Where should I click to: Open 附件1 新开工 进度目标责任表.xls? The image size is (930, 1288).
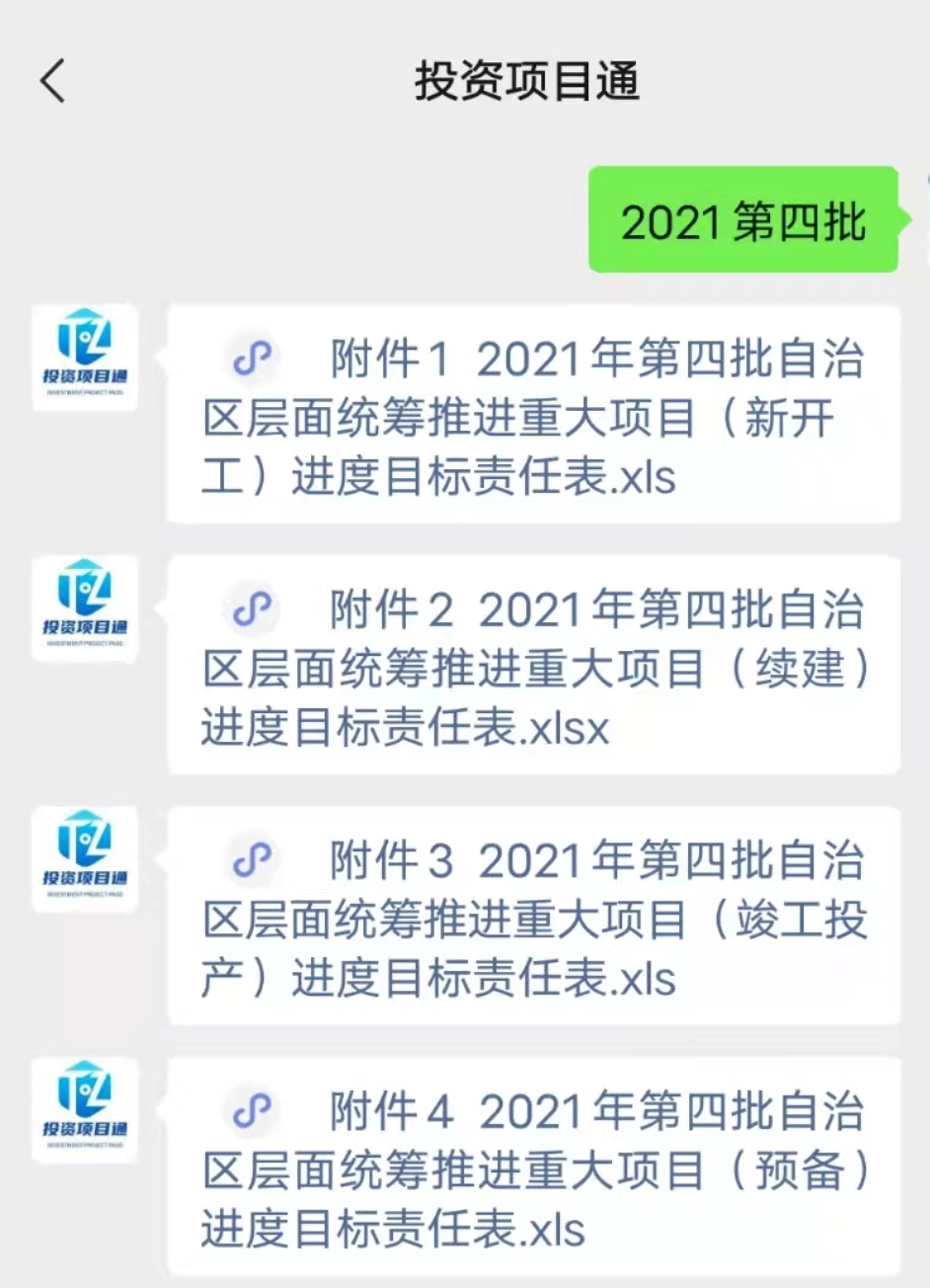click(533, 417)
